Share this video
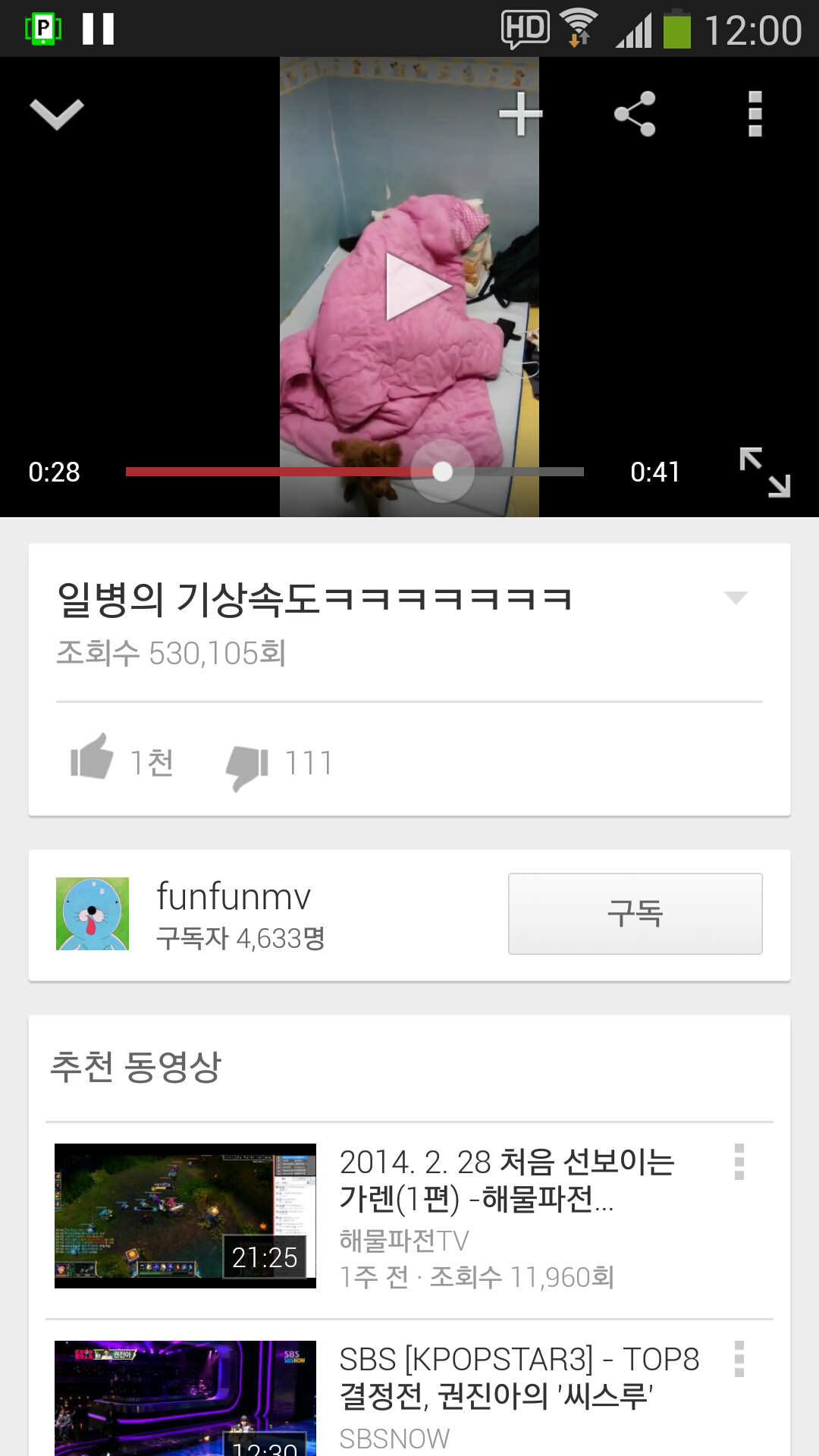The height and width of the screenshot is (1456, 819). coord(635,114)
